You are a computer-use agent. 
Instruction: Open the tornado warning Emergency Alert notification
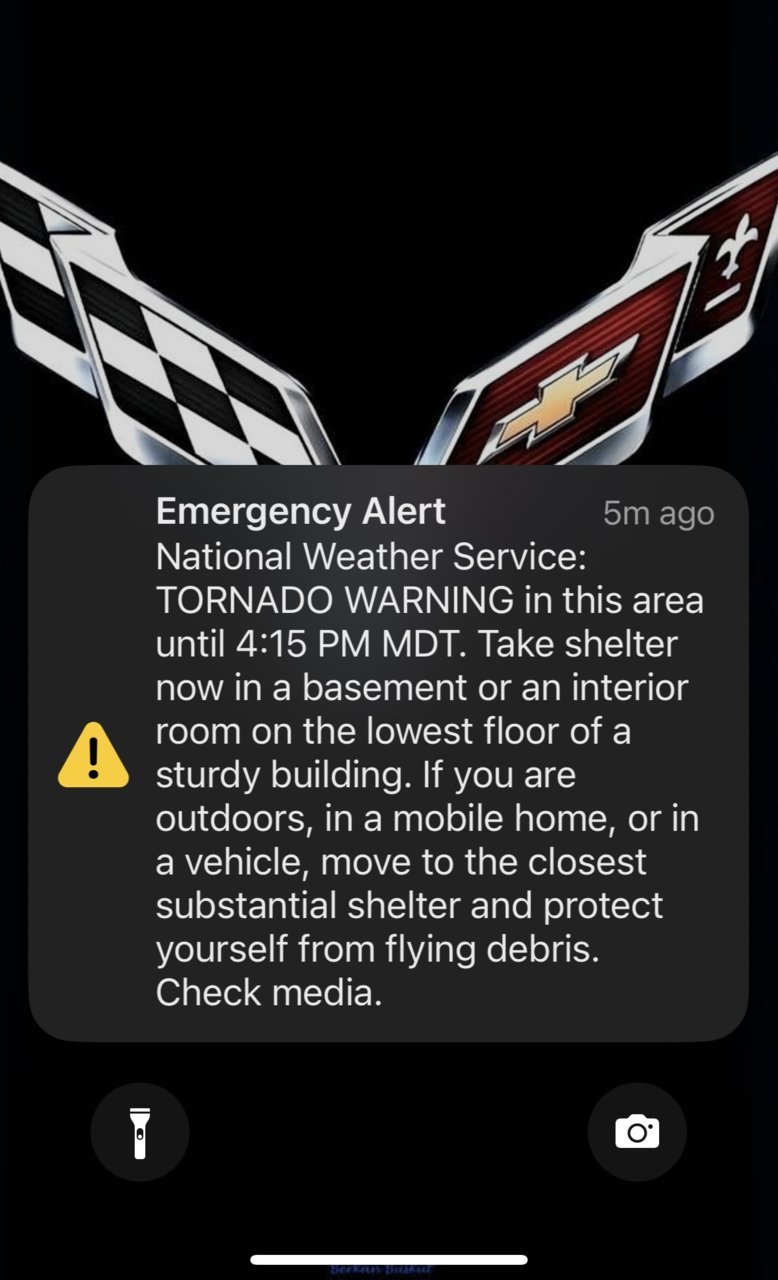(388, 752)
